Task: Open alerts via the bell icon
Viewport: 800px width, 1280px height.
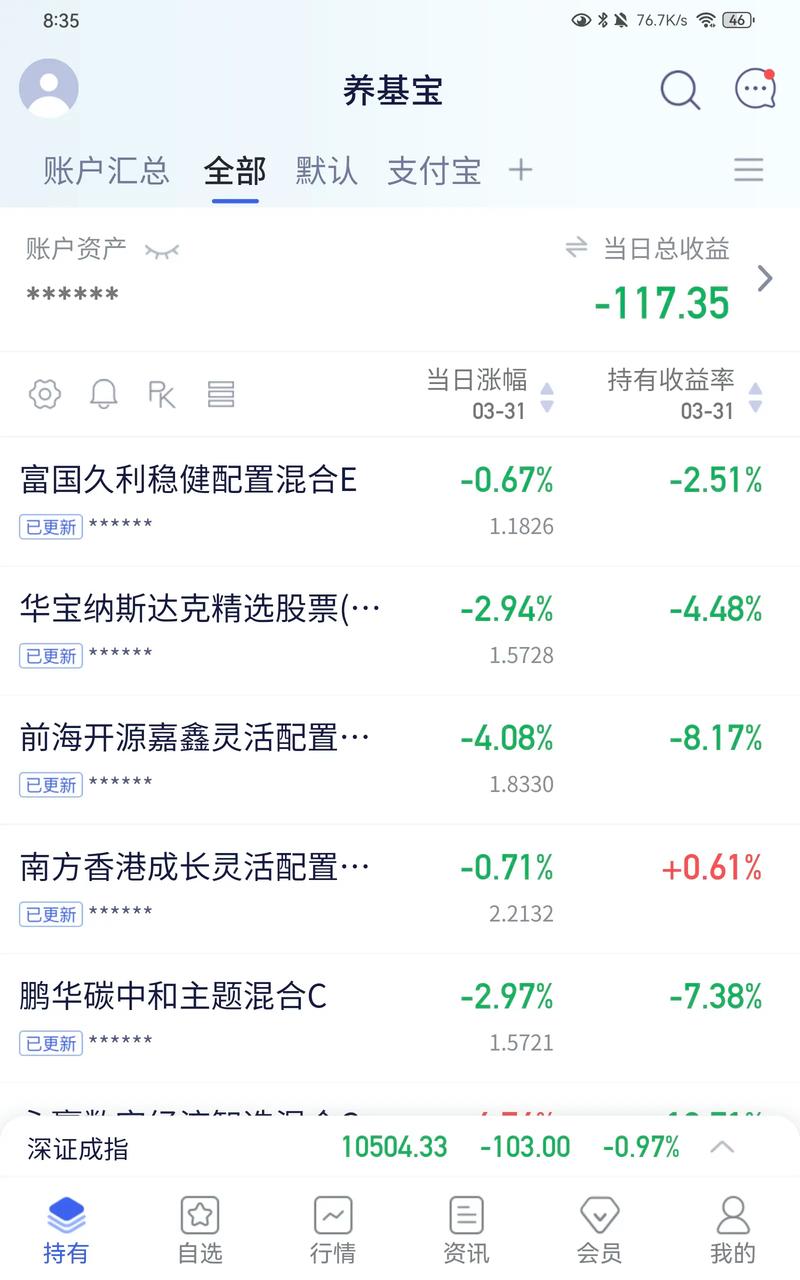Action: [x=103, y=394]
